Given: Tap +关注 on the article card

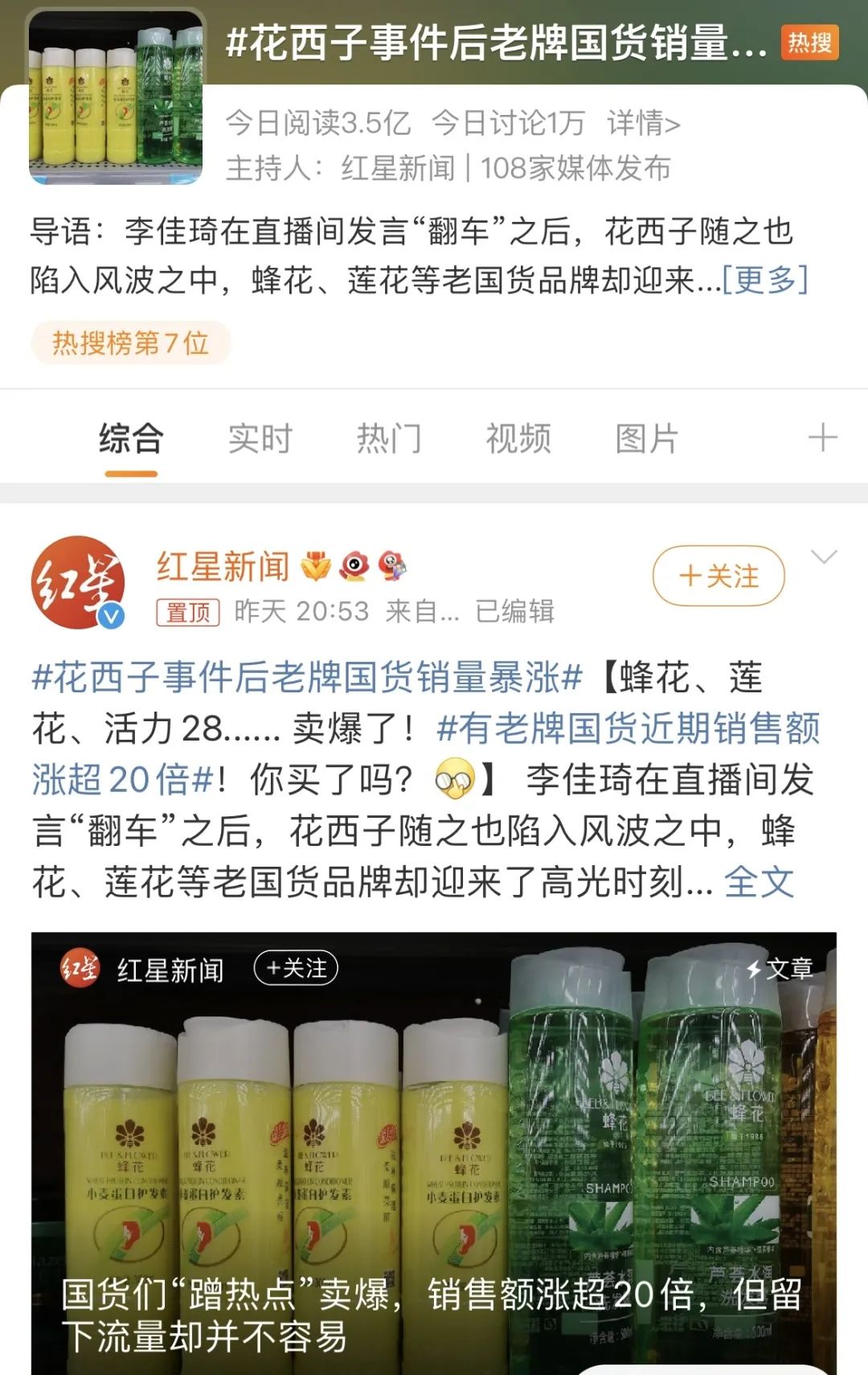Looking at the screenshot, I should (296, 968).
